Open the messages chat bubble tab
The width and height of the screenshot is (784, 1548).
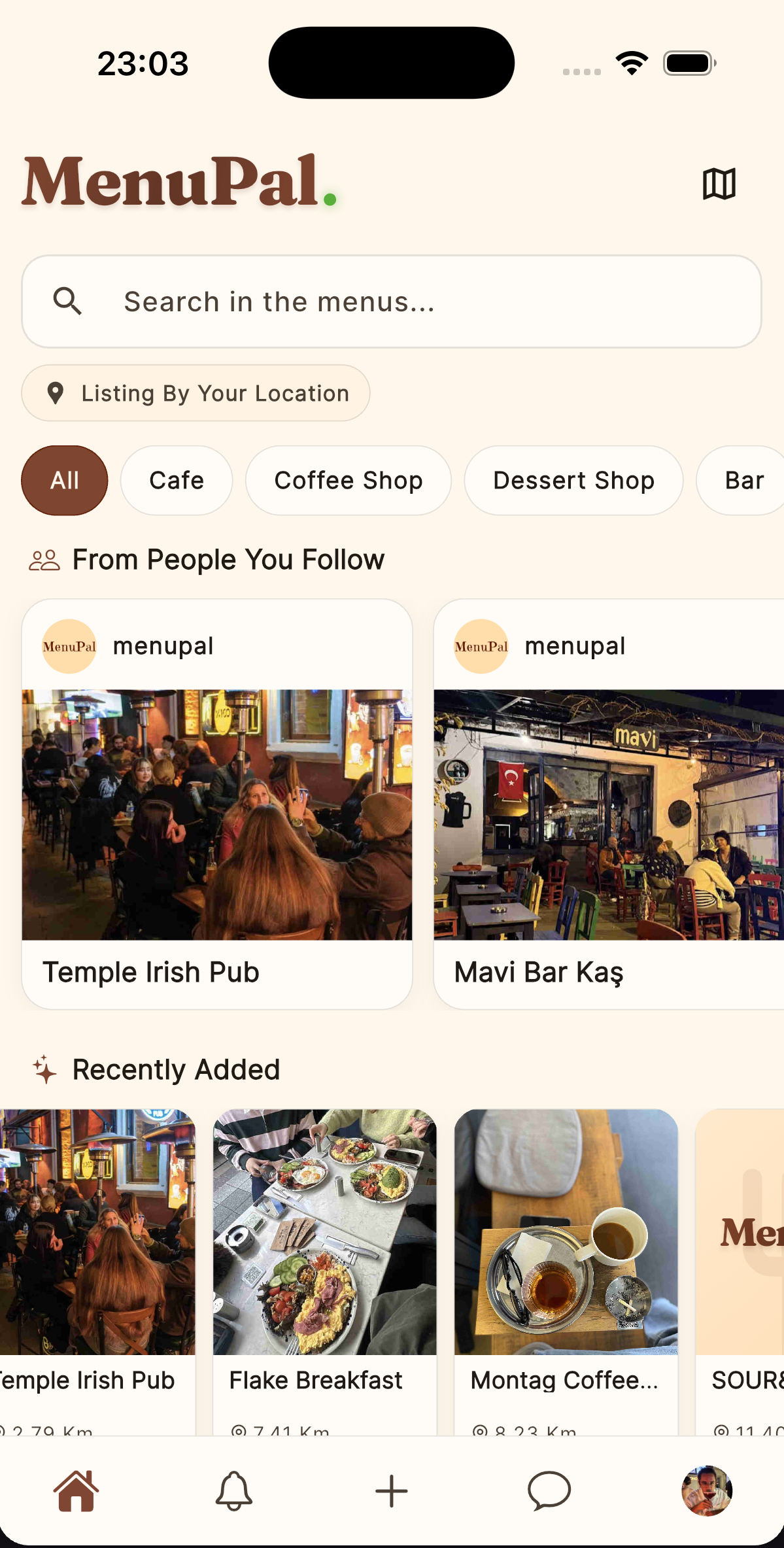point(549,1491)
